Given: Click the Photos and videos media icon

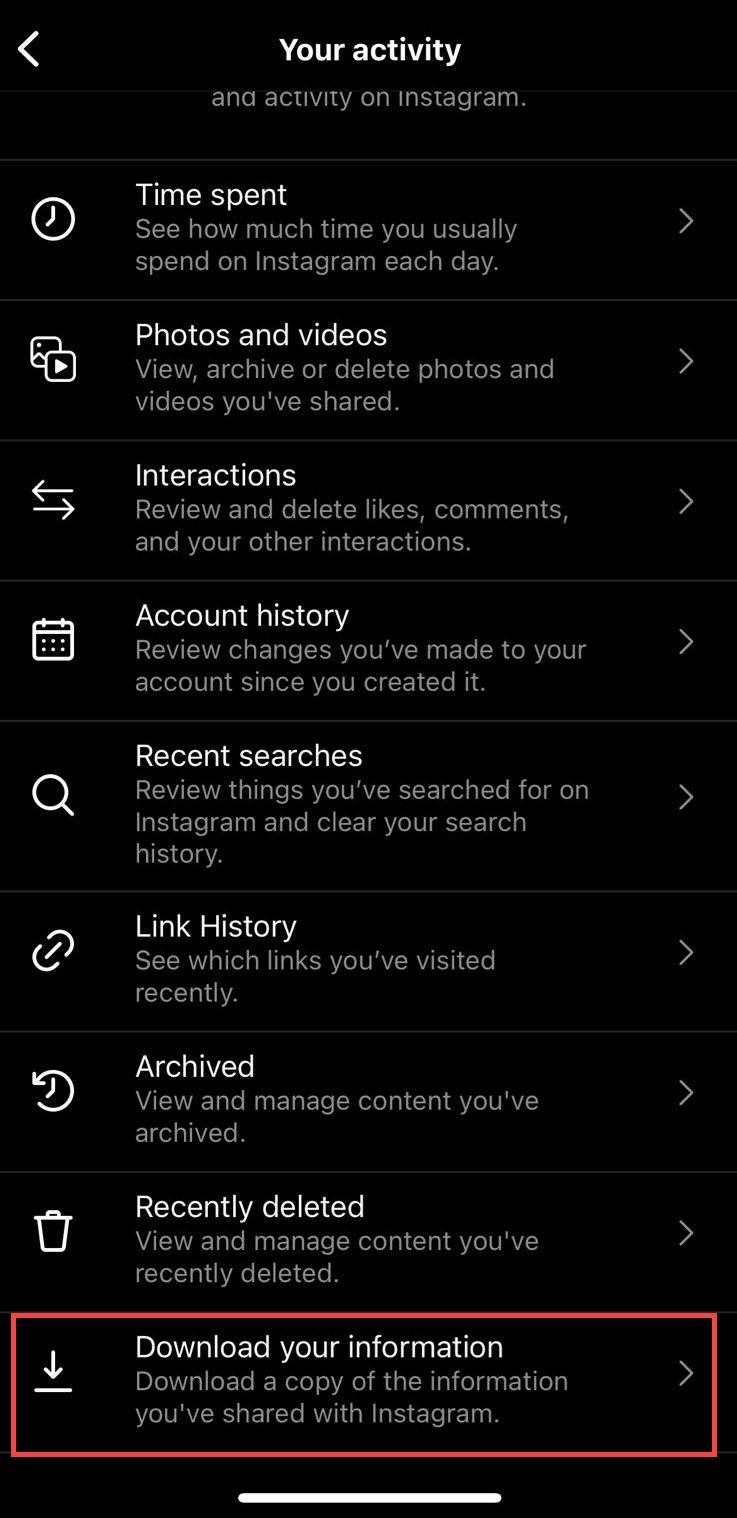Looking at the screenshot, I should tap(53, 361).
